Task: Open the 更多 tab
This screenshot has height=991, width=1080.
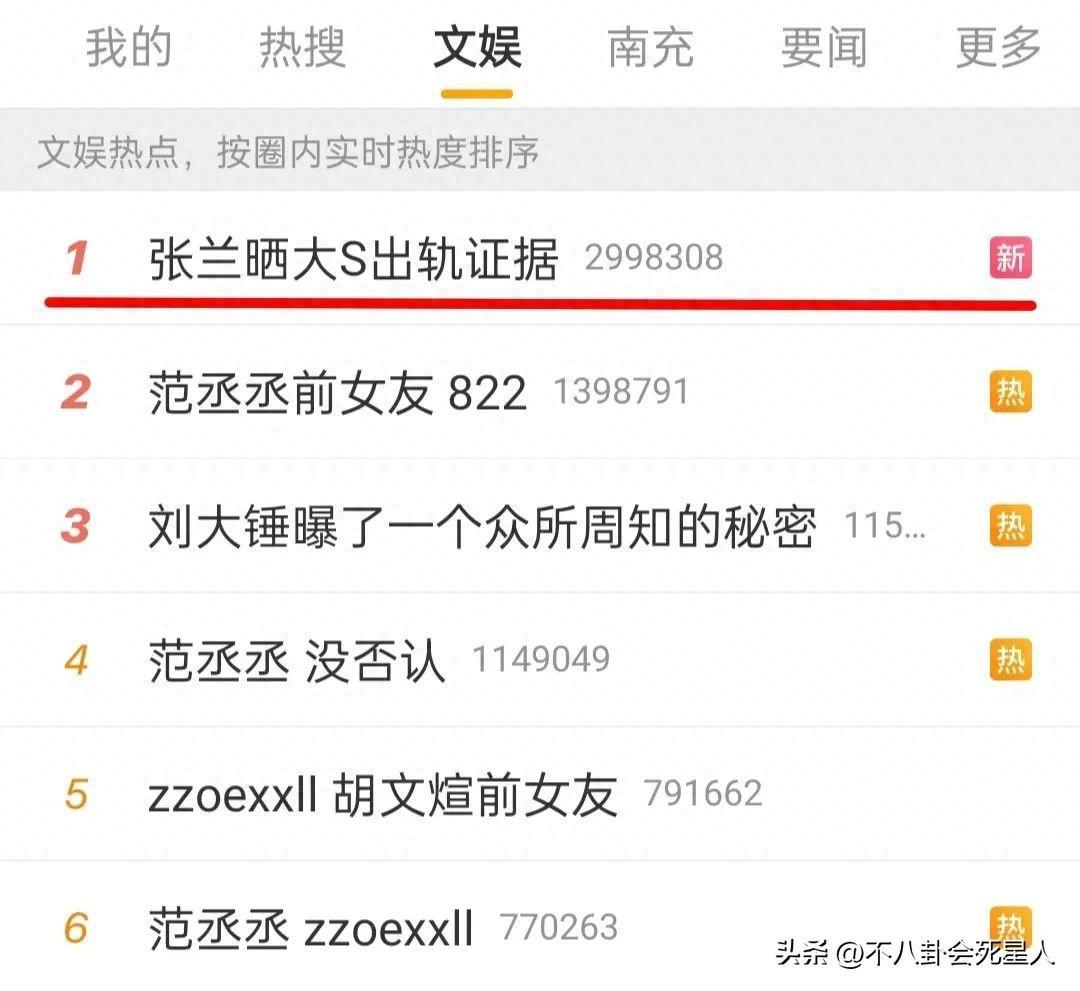Action: [998, 48]
